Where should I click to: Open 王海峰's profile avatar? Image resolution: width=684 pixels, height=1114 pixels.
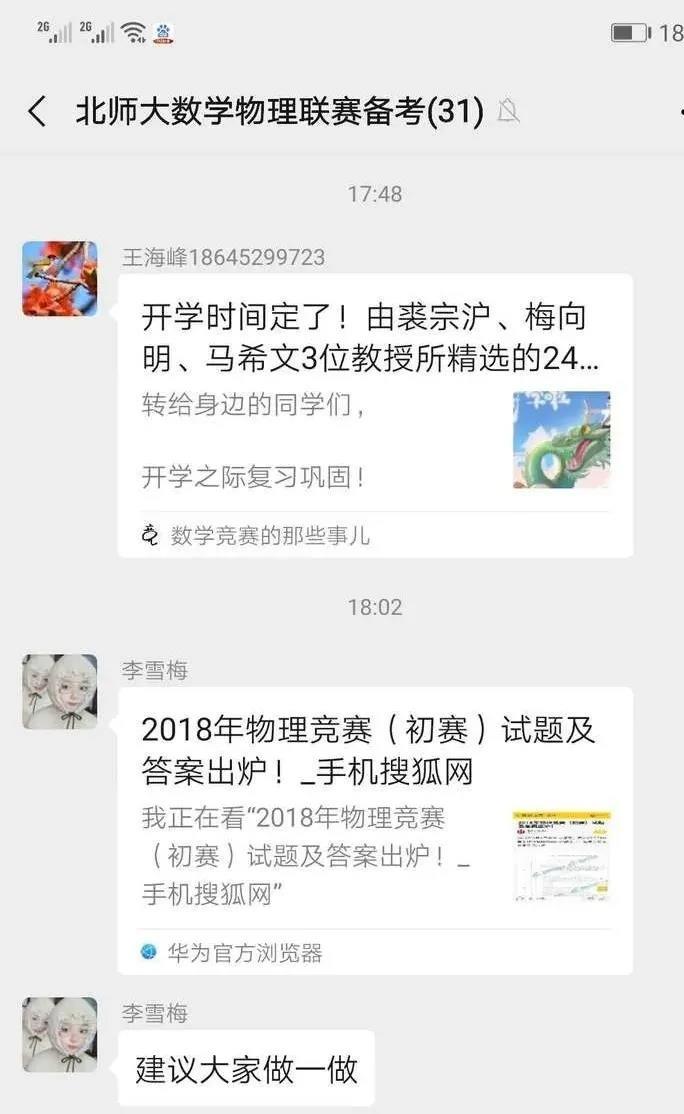60,278
